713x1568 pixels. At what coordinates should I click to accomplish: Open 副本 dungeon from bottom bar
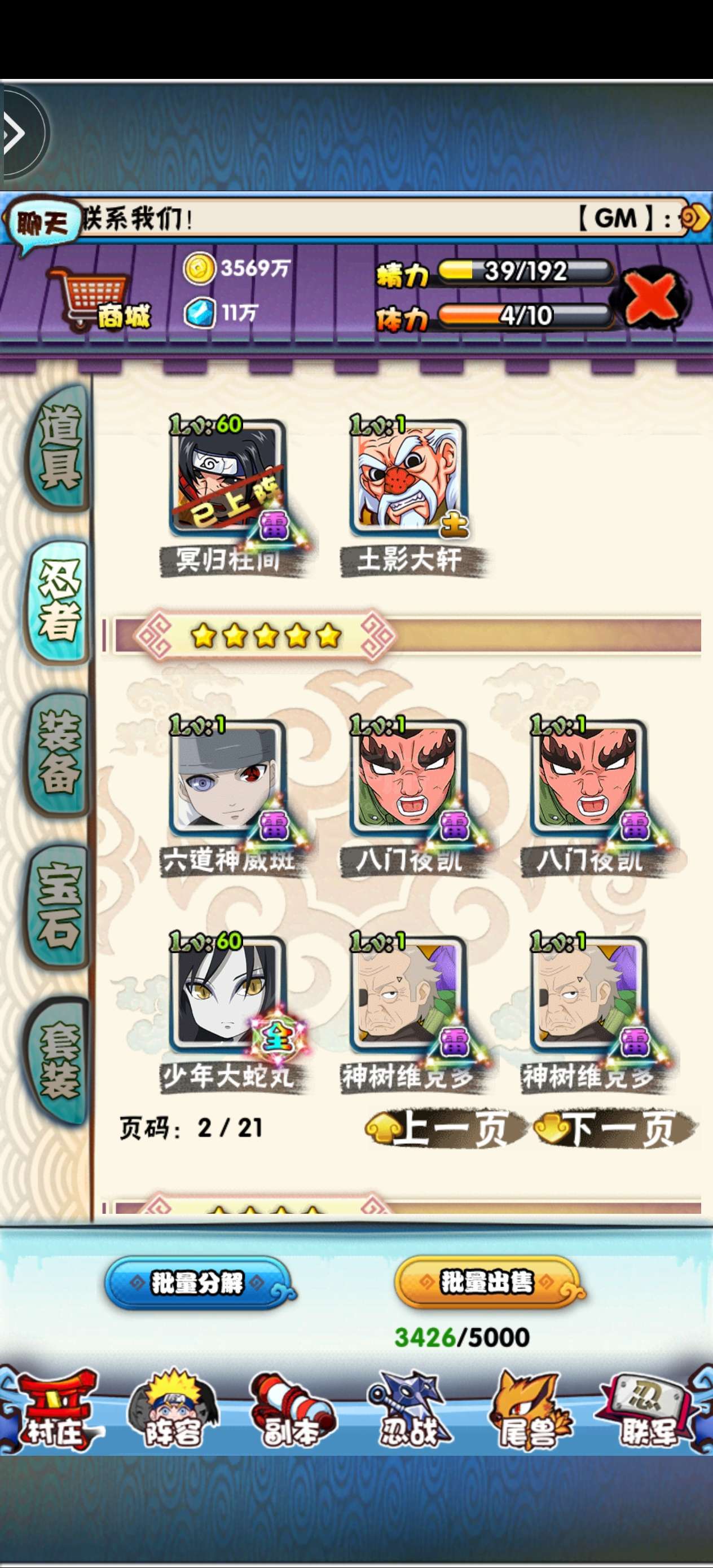[292, 1411]
